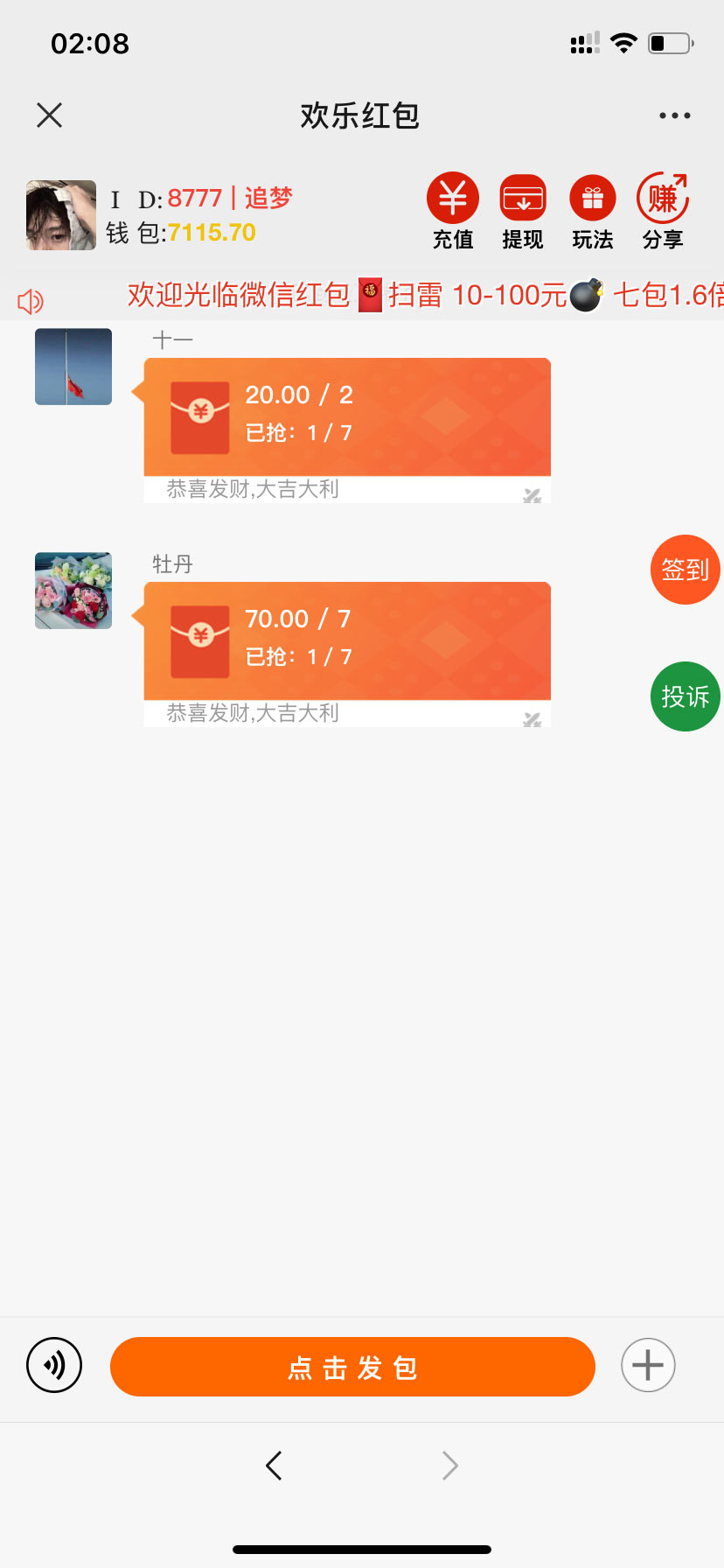Image resolution: width=724 pixels, height=1568 pixels.
Task: View 玩法 game rules
Action: 593,212
